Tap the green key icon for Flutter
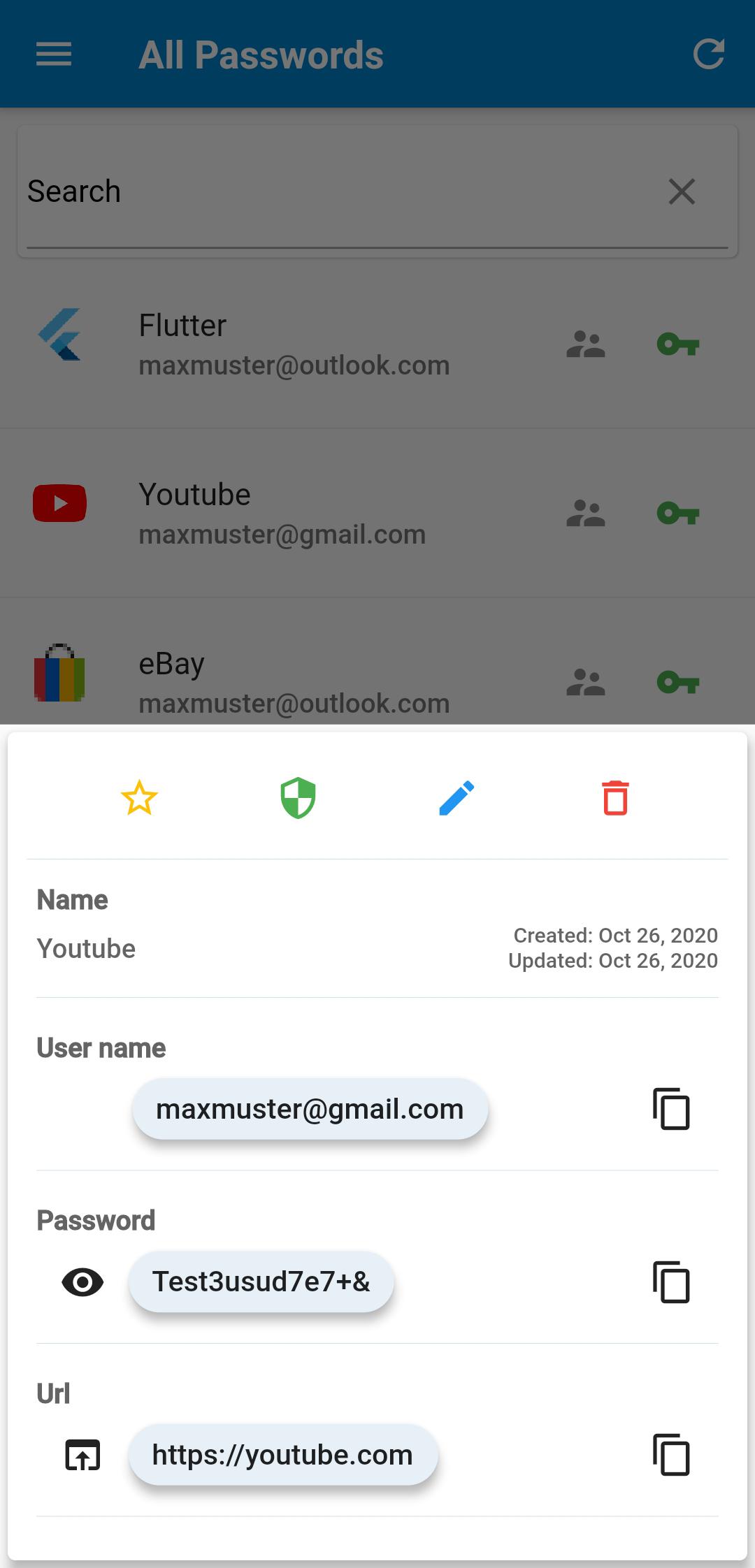The width and height of the screenshot is (755, 1568). (x=677, y=344)
